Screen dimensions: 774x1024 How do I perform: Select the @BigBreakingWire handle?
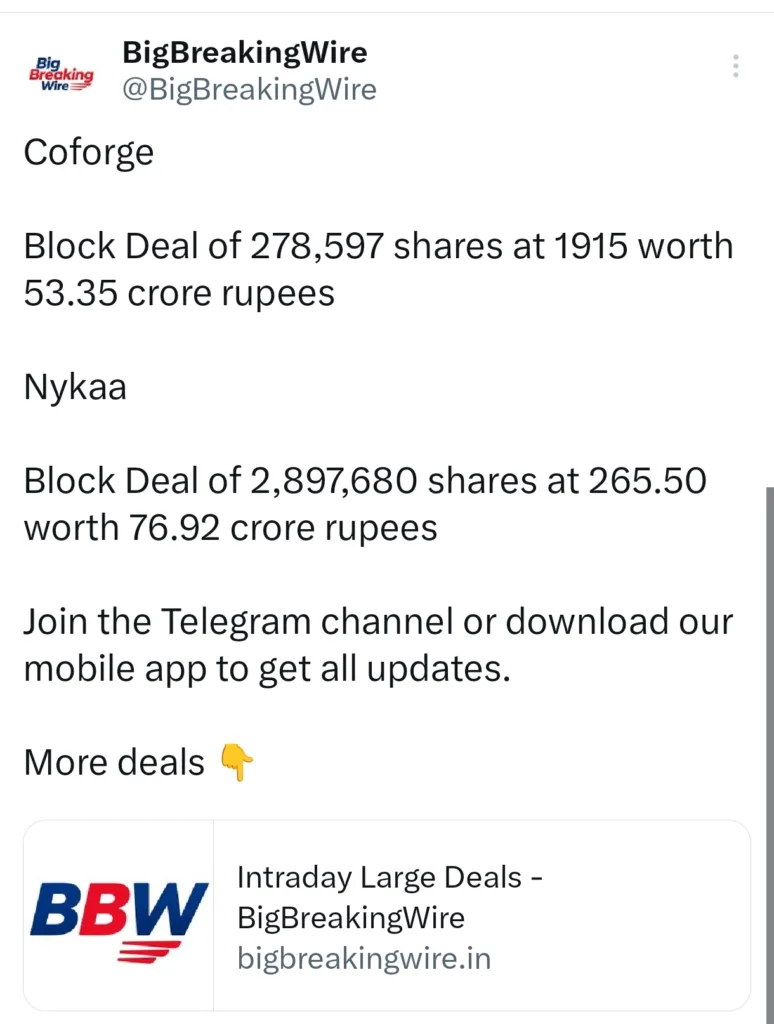click(249, 89)
